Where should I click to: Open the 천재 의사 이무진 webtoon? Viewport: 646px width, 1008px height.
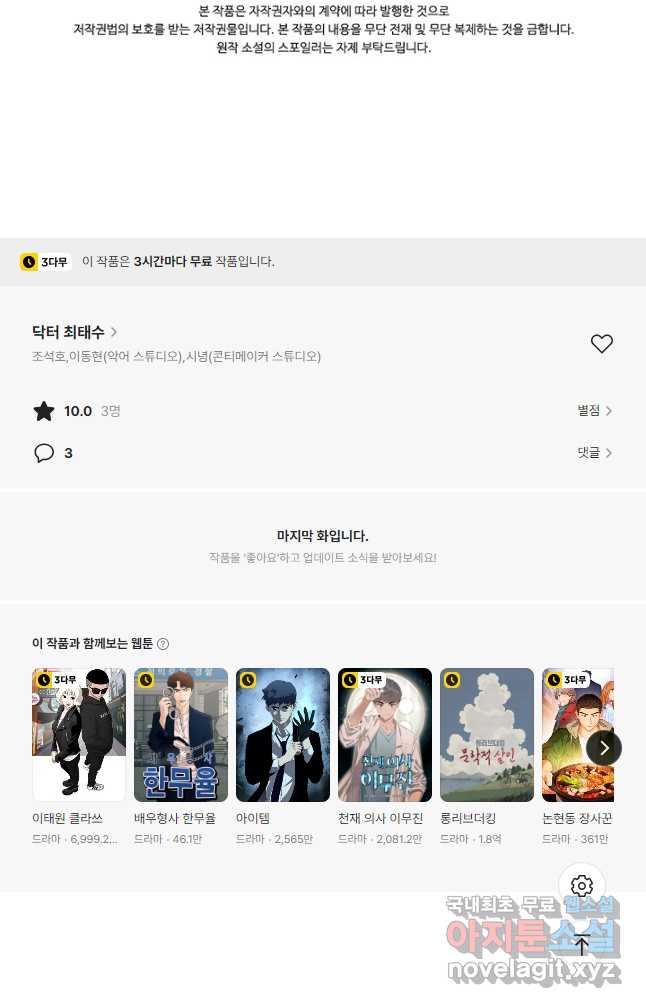[x=385, y=735]
